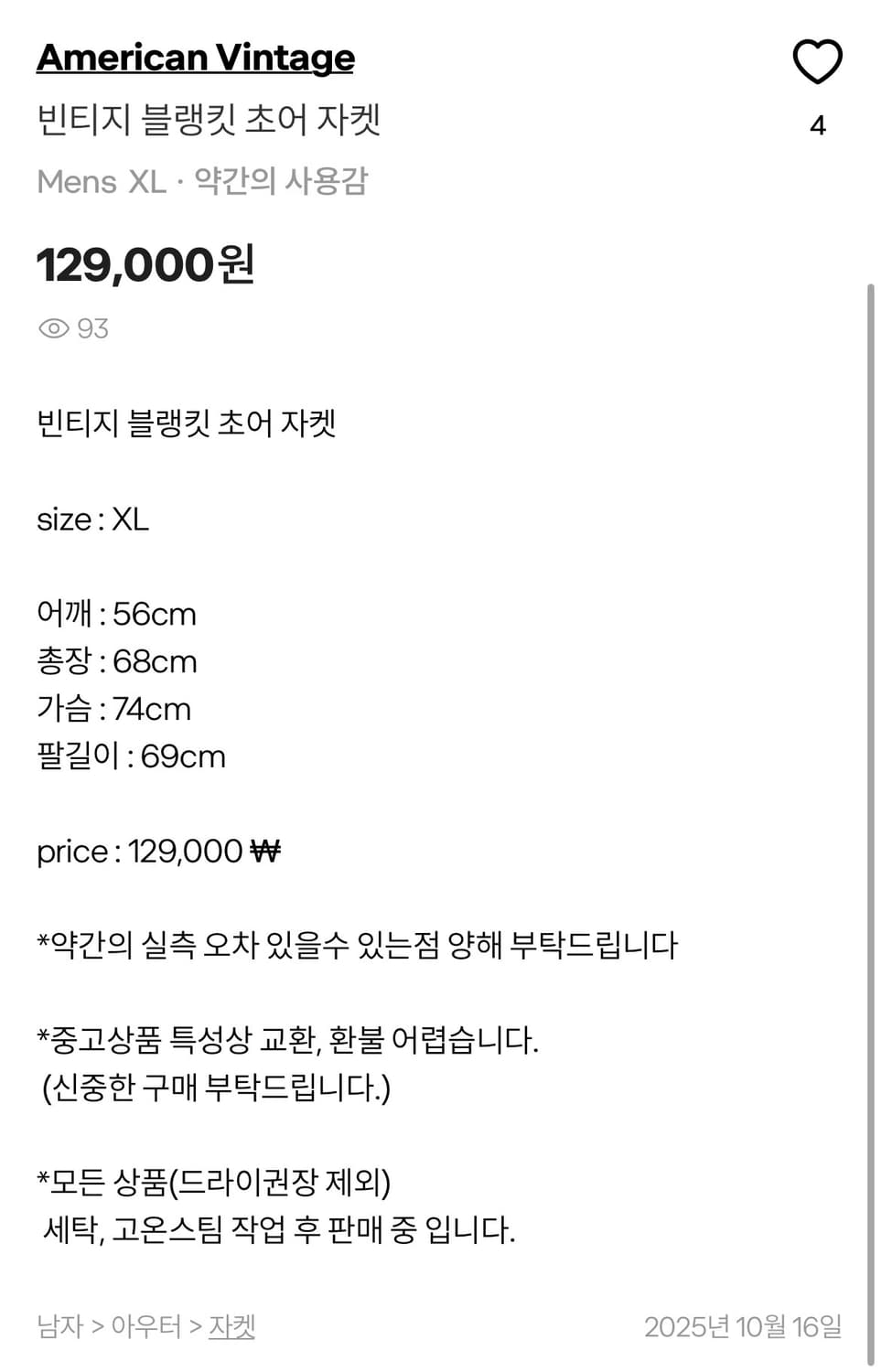This screenshot has width=881, height=1372.
Task: Expand the 아우터 category in the breadcrumb
Action: coord(147,1325)
